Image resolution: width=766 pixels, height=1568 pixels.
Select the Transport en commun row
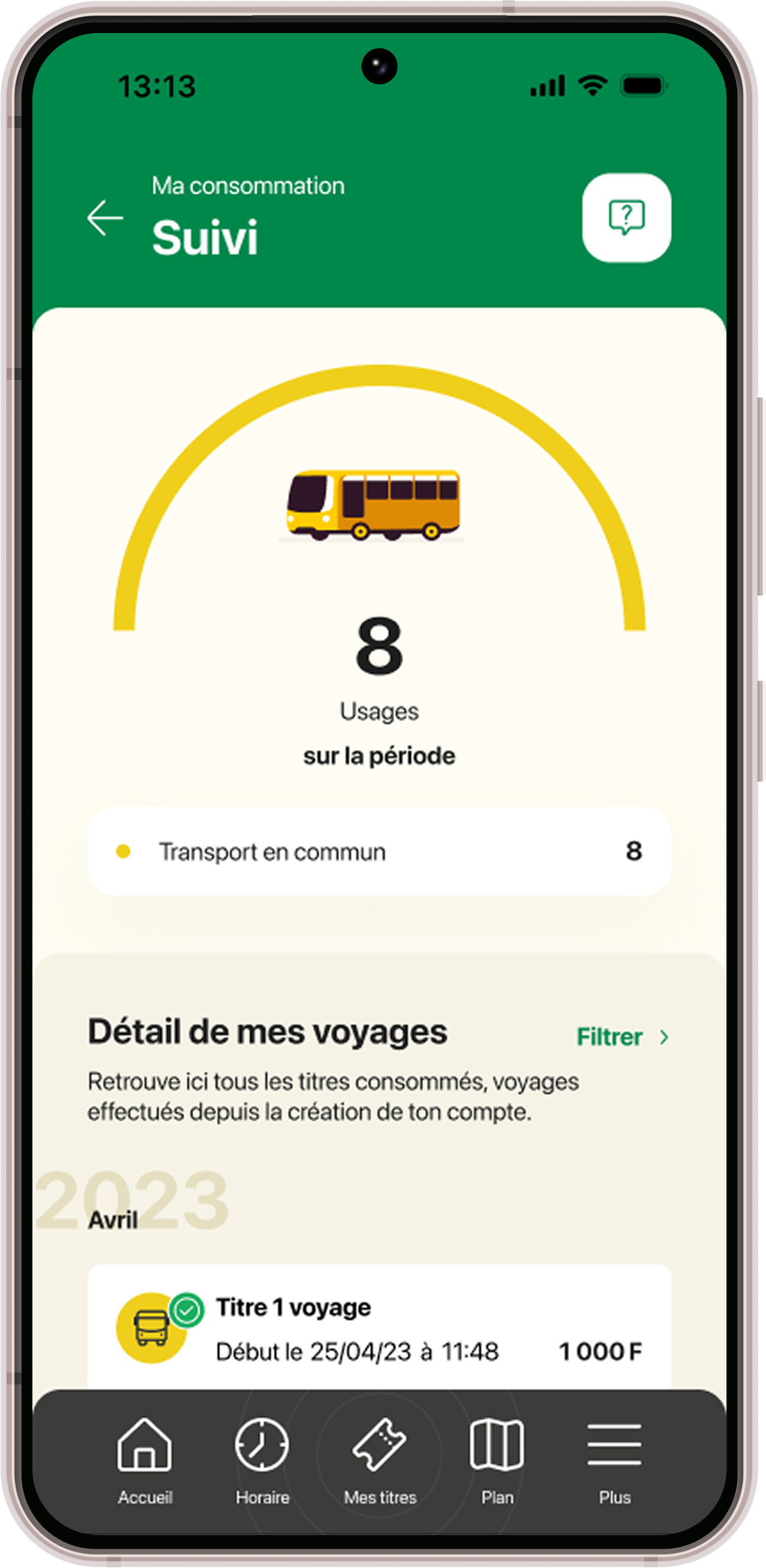[379, 851]
